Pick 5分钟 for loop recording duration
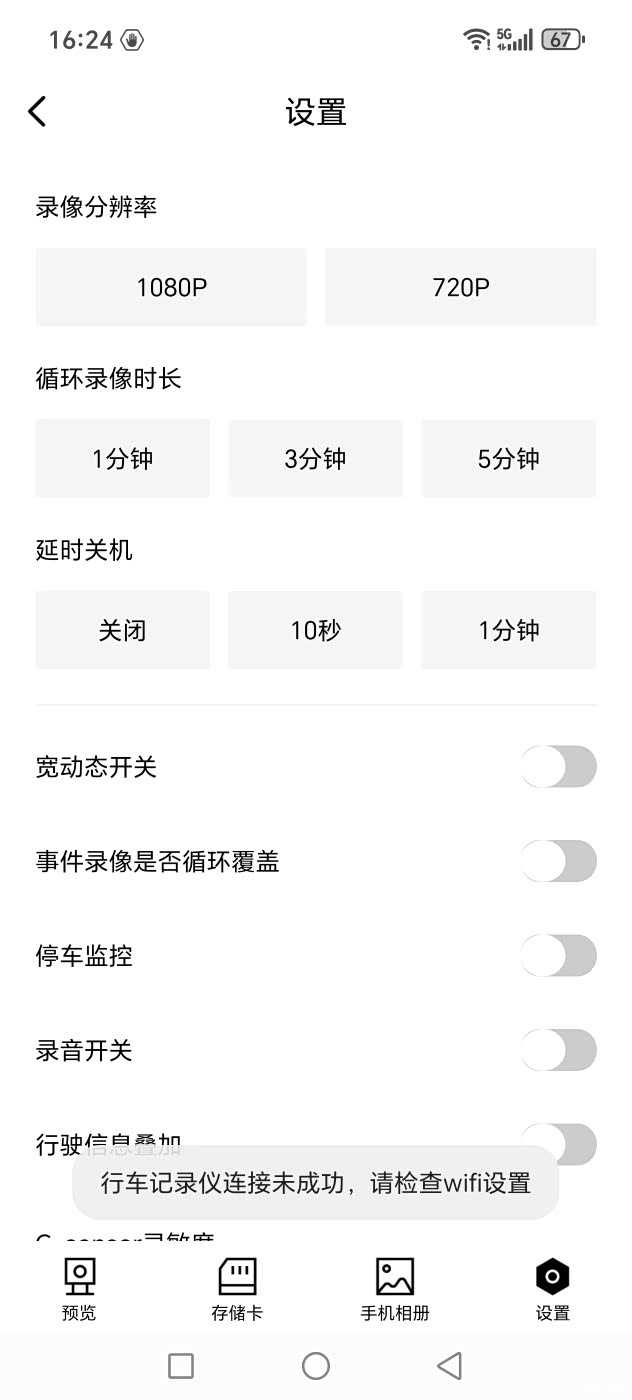The image size is (632, 1400). coord(508,459)
